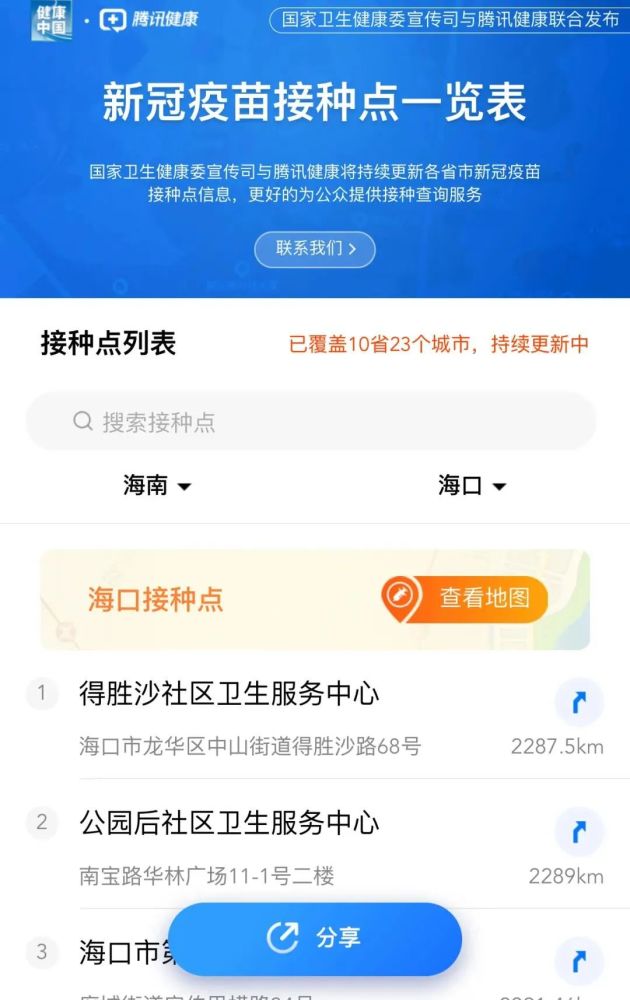The width and height of the screenshot is (630, 1000).
Task: Tap 查看地图 to view the map
Action: [466, 599]
